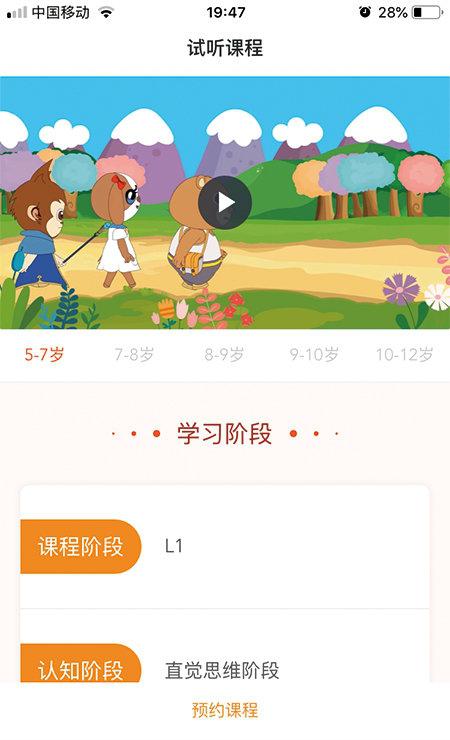This screenshot has height=740, width=450.
Task: Select the 5-7岁 age tab
Action: pyautogui.click(x=44, y=354)
